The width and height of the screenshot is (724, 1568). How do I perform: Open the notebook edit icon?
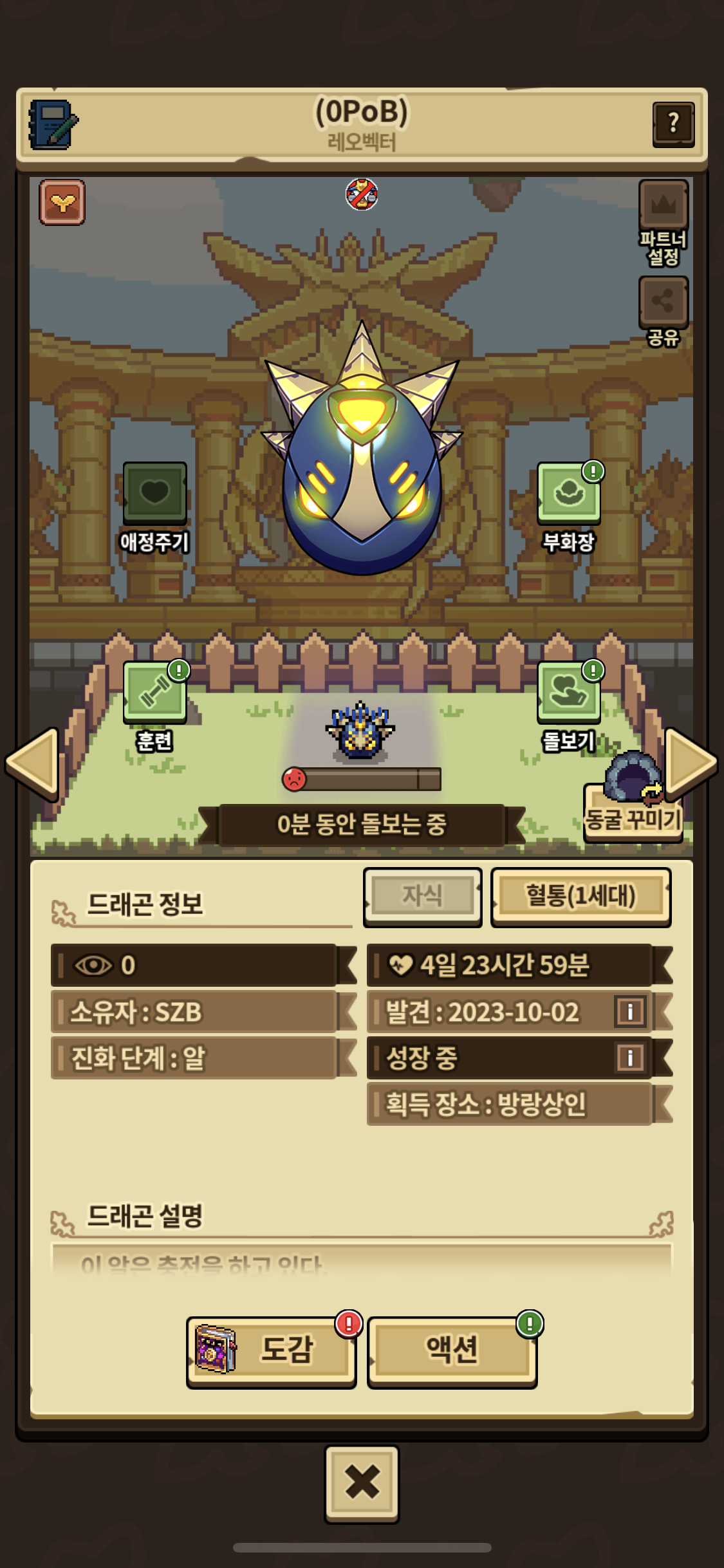[x=53, y=124]
